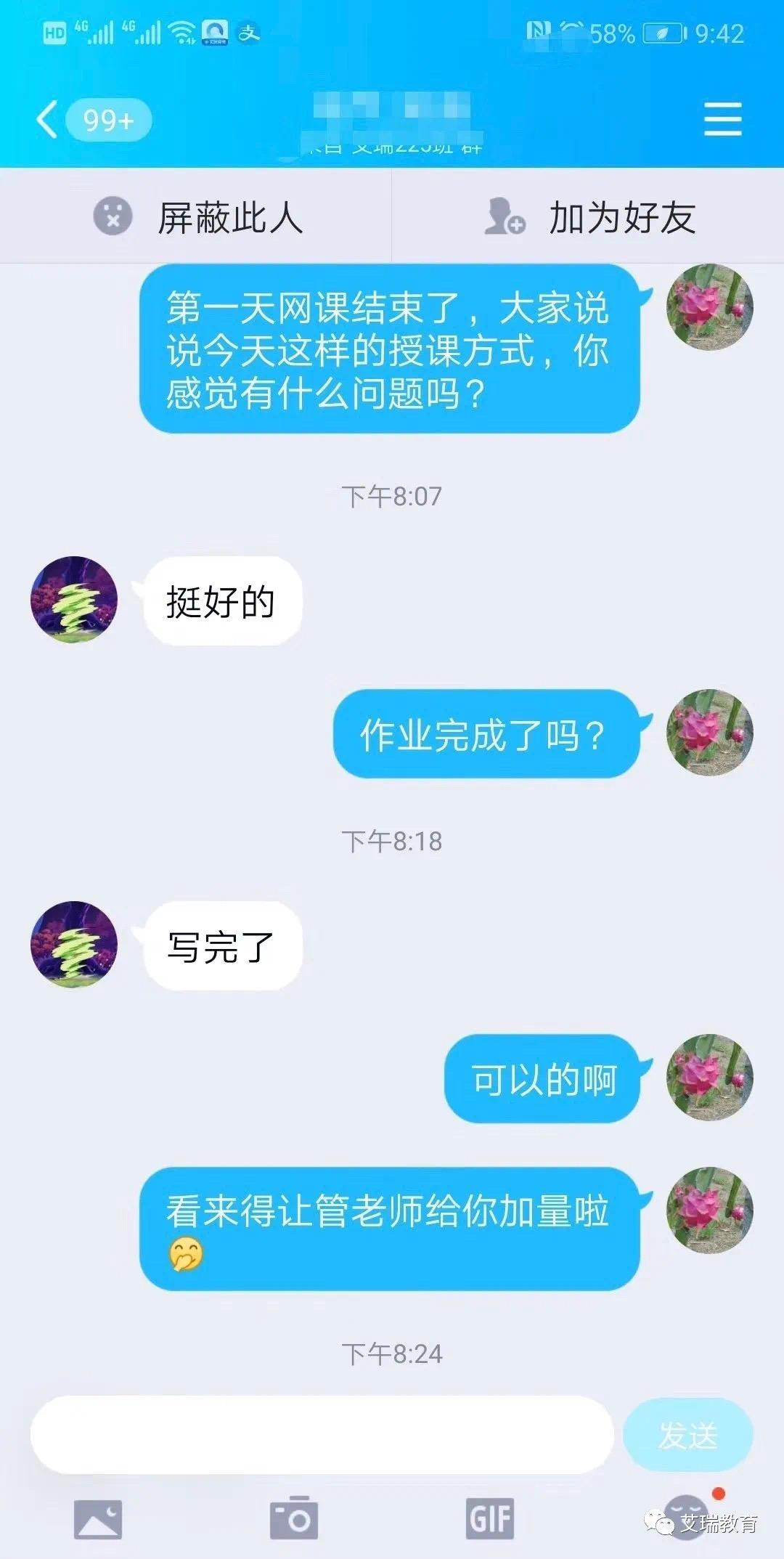This screenshot has height=1559, width=784.
Task: Tap 加为好友 to add as friend
Action: [x=589, y=217]
